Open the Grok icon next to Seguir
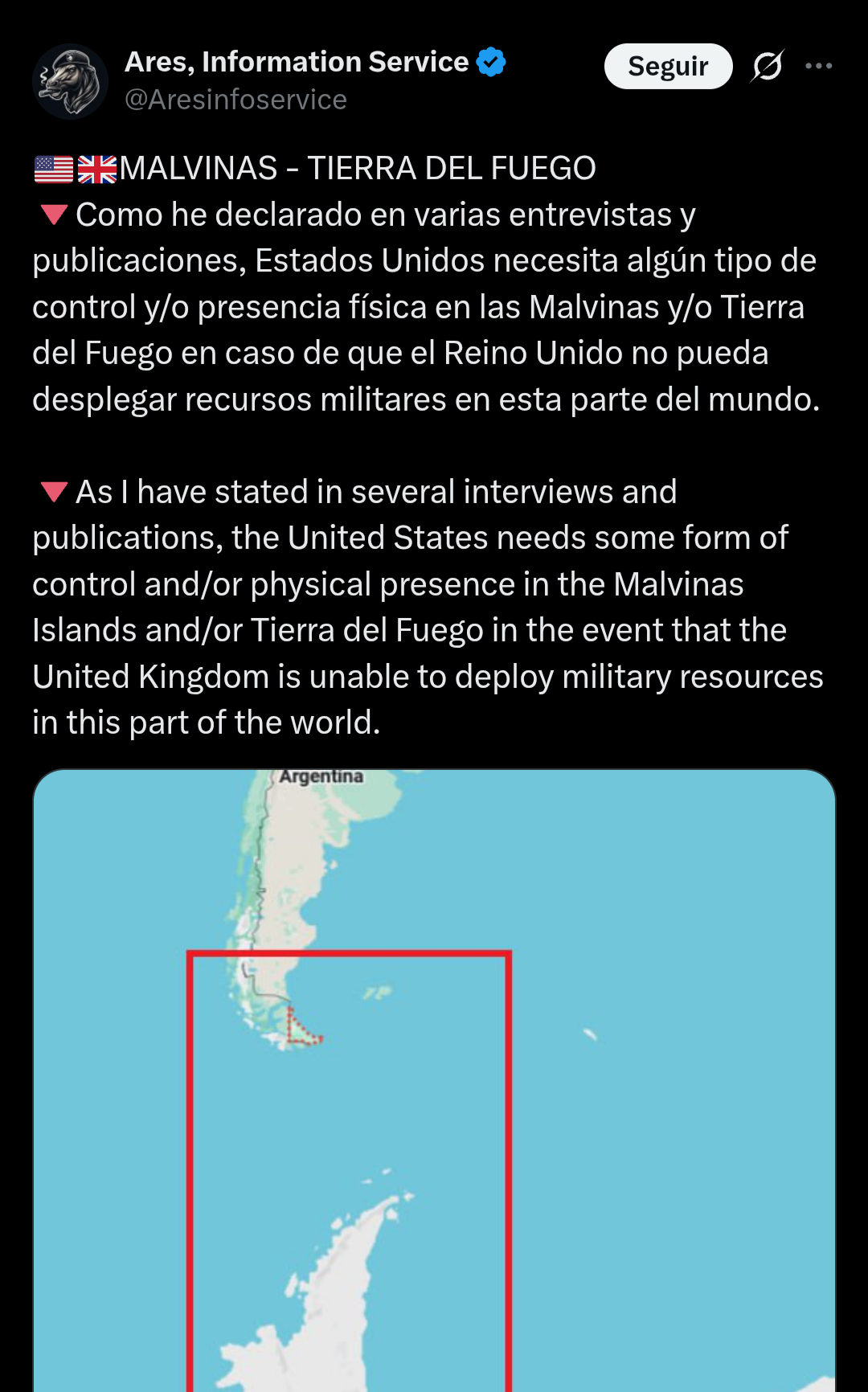Image resolution: width=868 pixels, height=1392 pixels. [x=767, y=66]
